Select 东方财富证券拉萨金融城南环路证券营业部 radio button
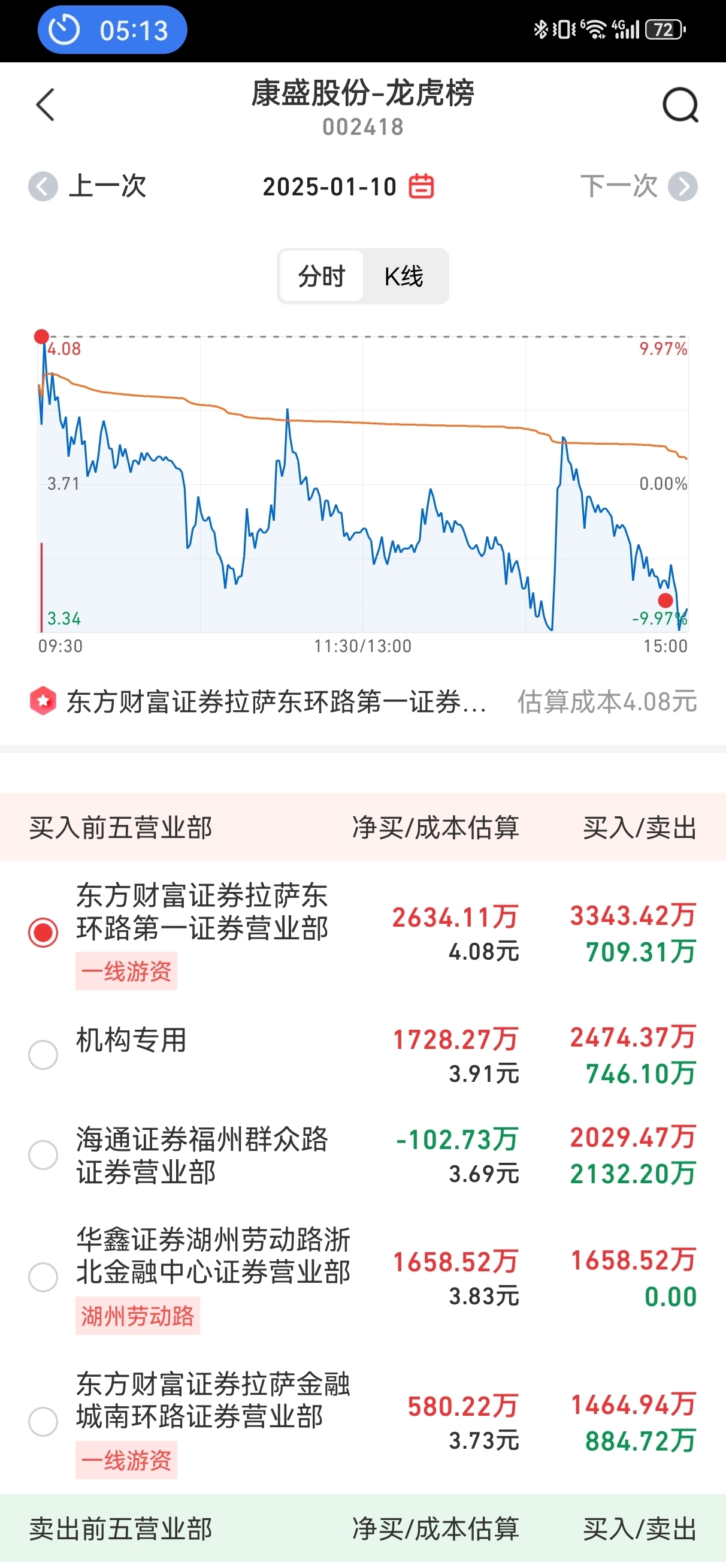Image resolution: width=726 pixels, height=1568 pixels. (43, 1421)
